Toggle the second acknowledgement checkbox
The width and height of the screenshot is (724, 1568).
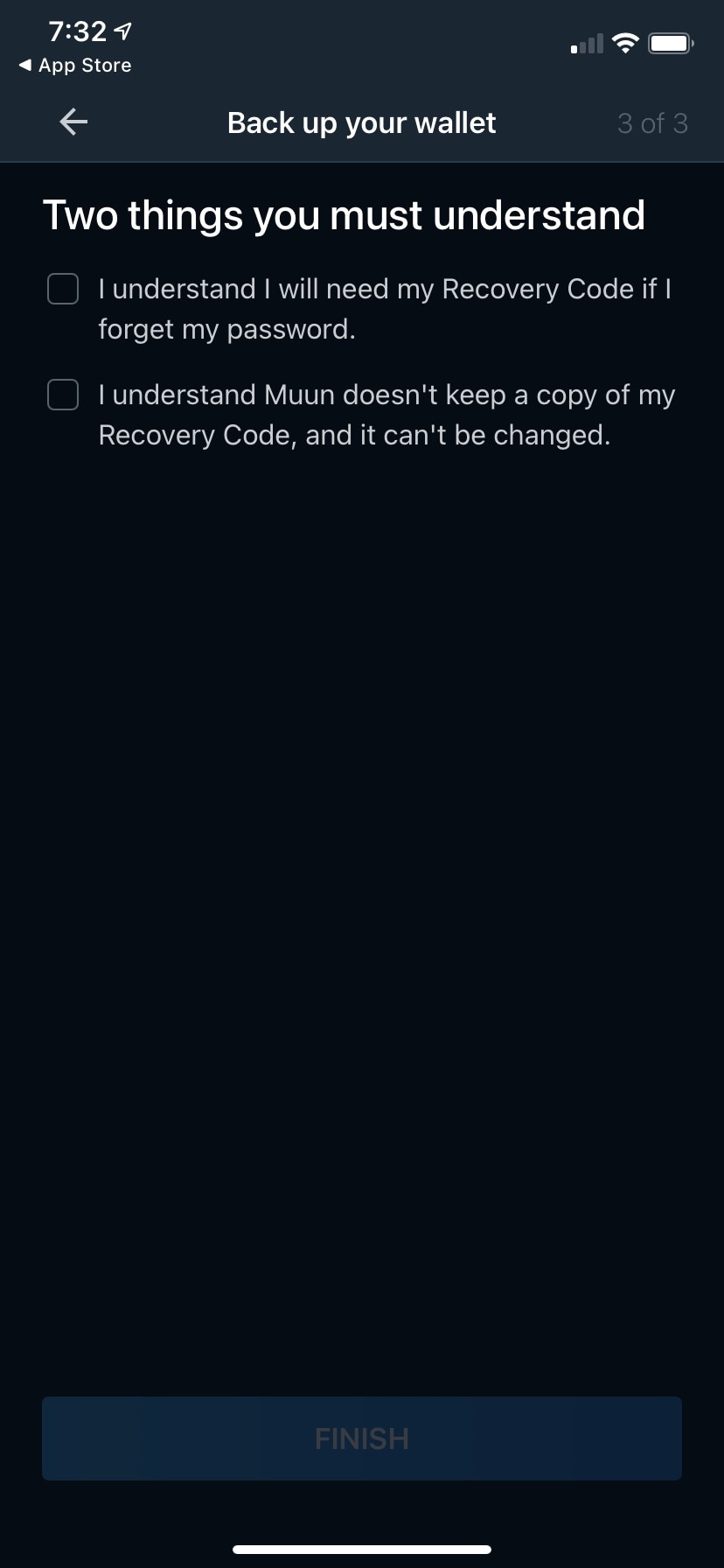pyautogui.click(x=62, y=395)
